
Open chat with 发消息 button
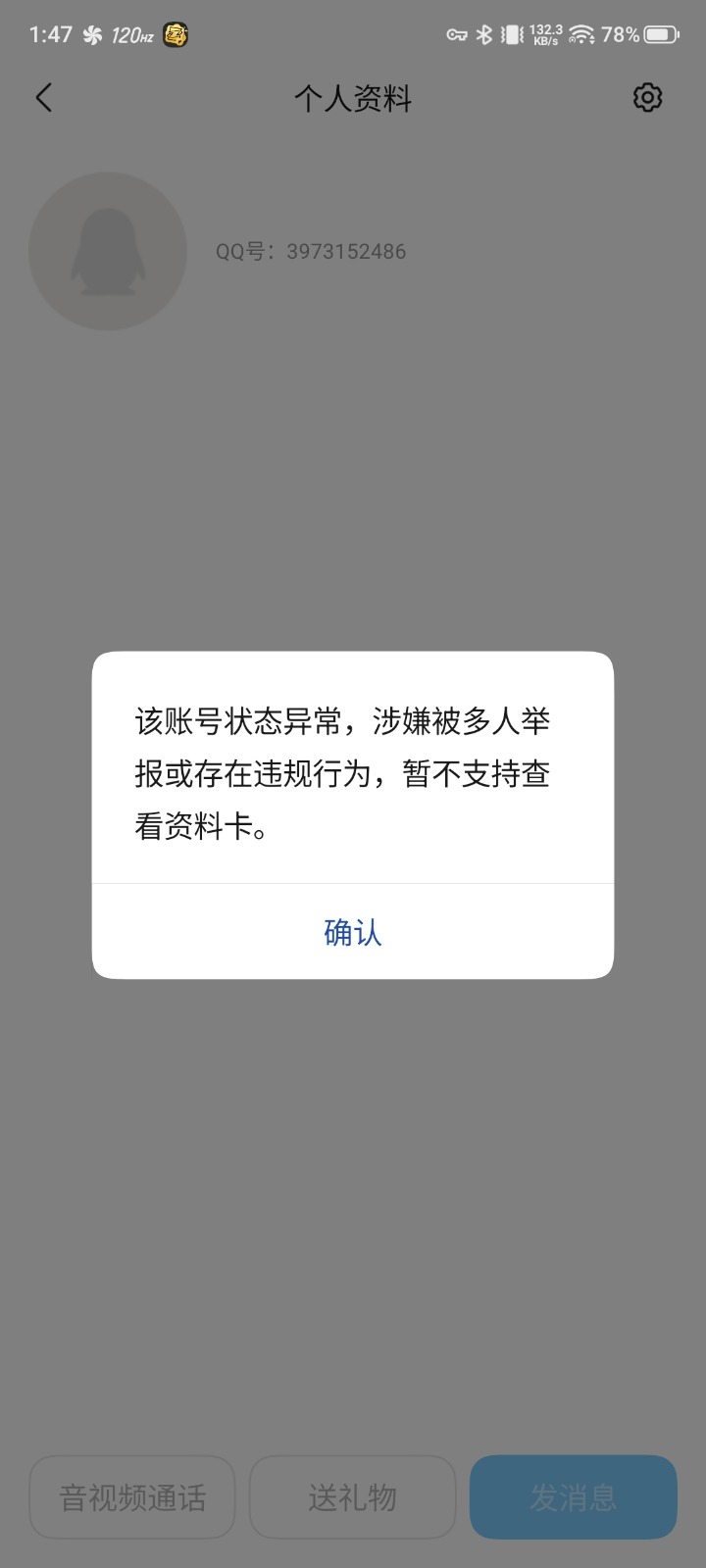[x=573, y=1496]
